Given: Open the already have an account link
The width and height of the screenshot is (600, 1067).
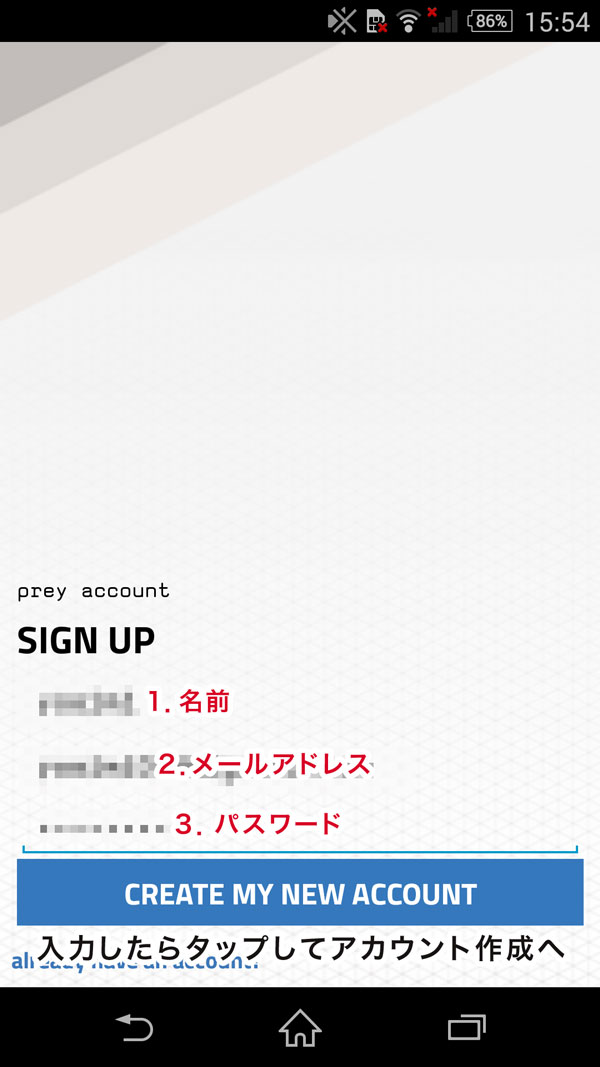Looking at the screenshot, I should point(135,962).
